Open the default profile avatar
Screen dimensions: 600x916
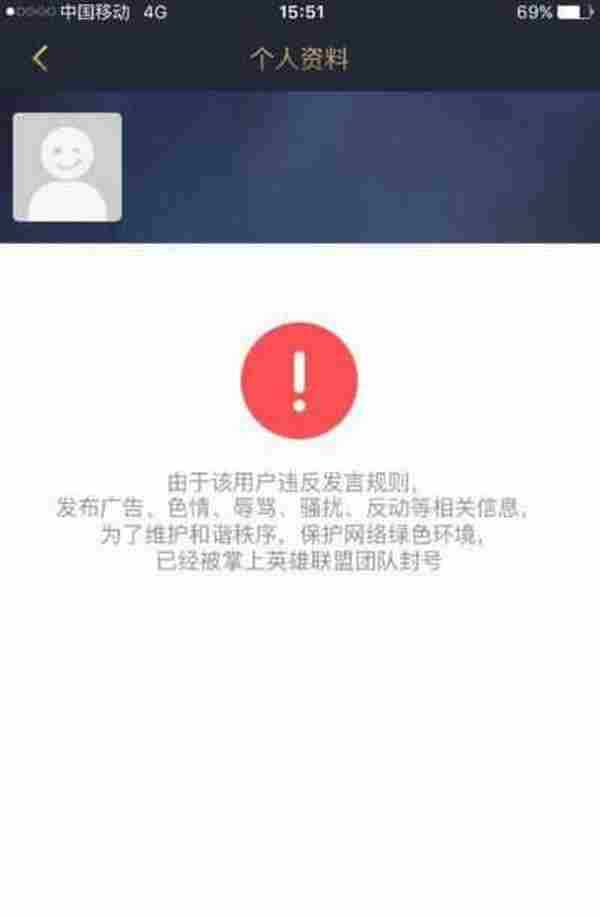(x=67, y=167)
